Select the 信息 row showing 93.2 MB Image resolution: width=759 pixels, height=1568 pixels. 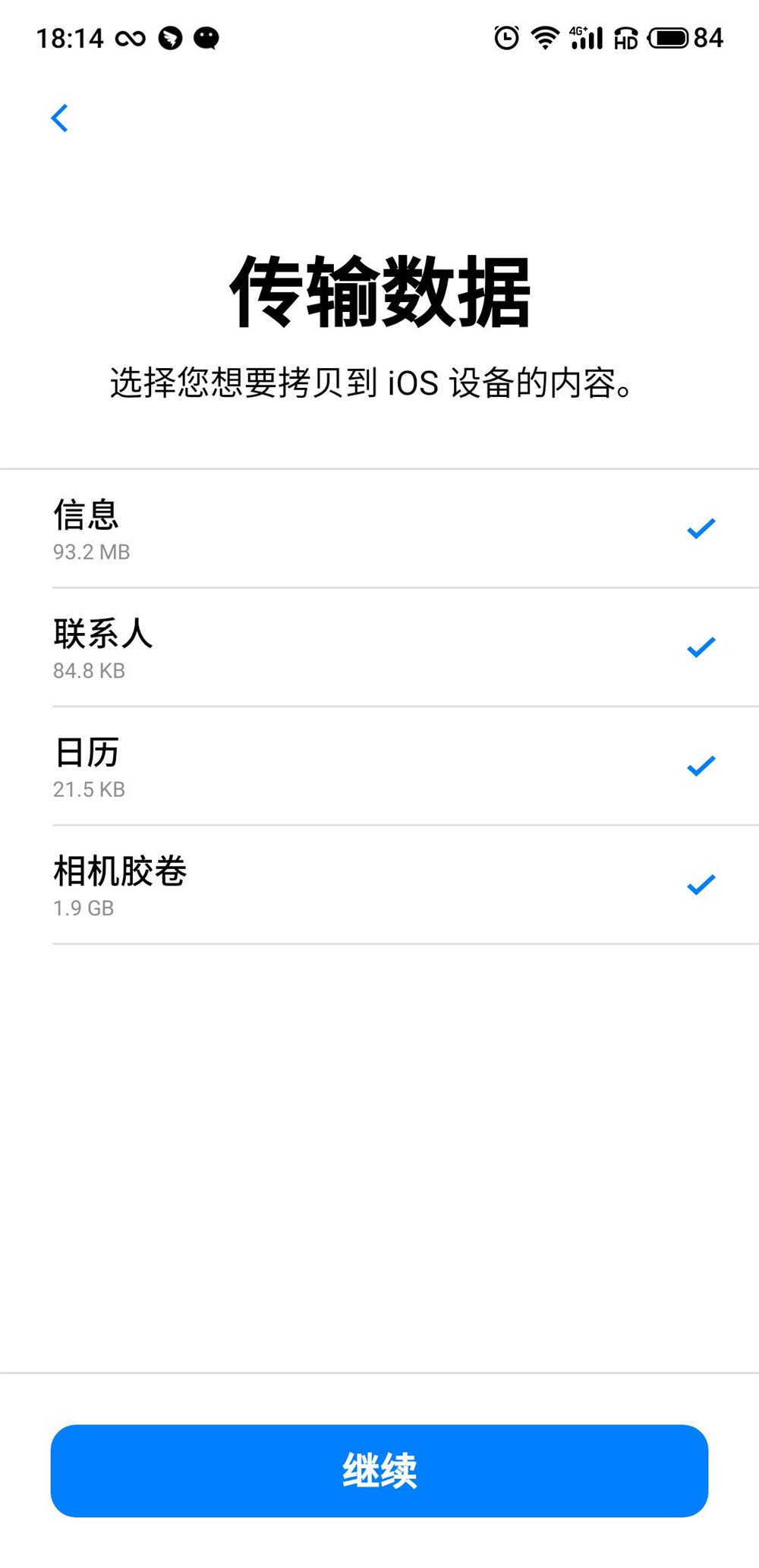(x=304, y=527)
